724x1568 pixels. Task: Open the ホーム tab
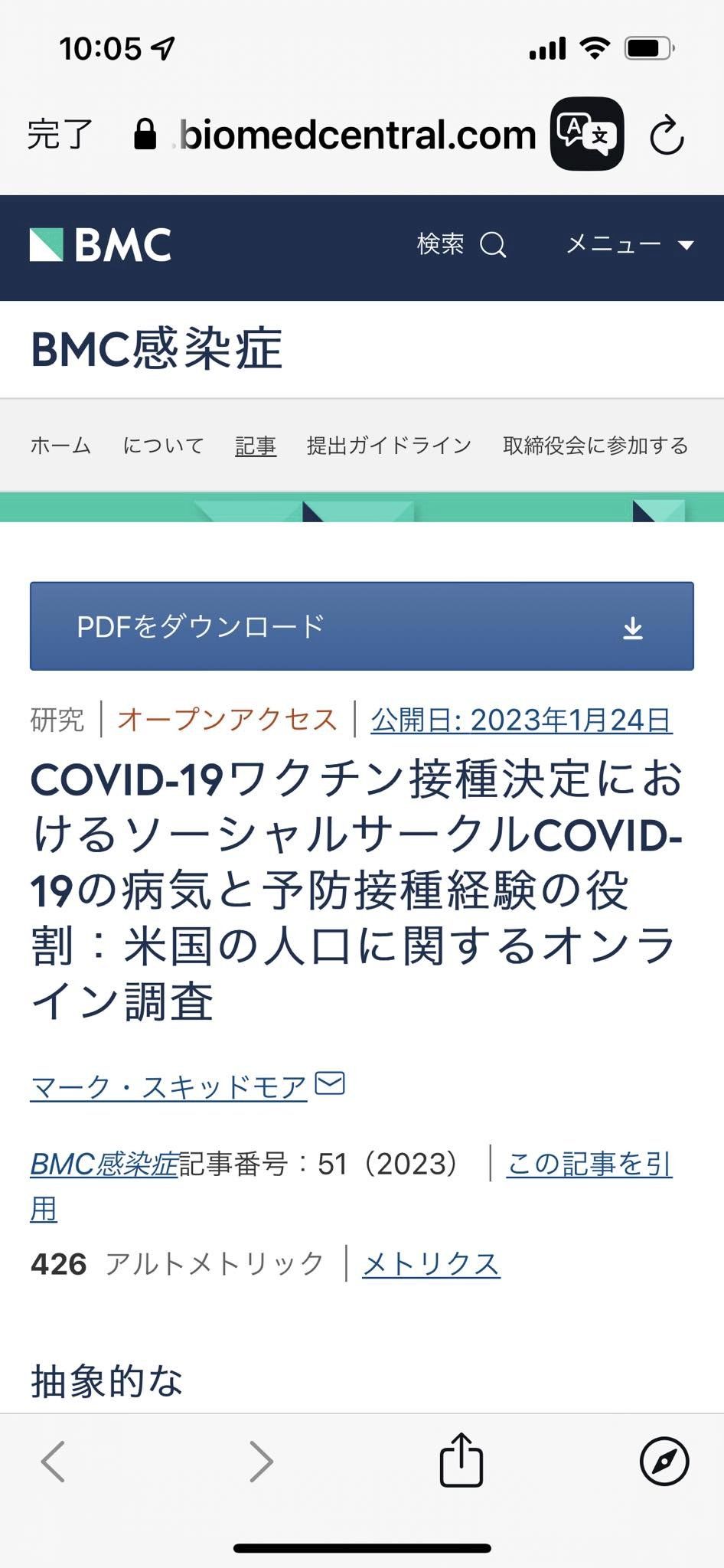(x=60, y=446)
